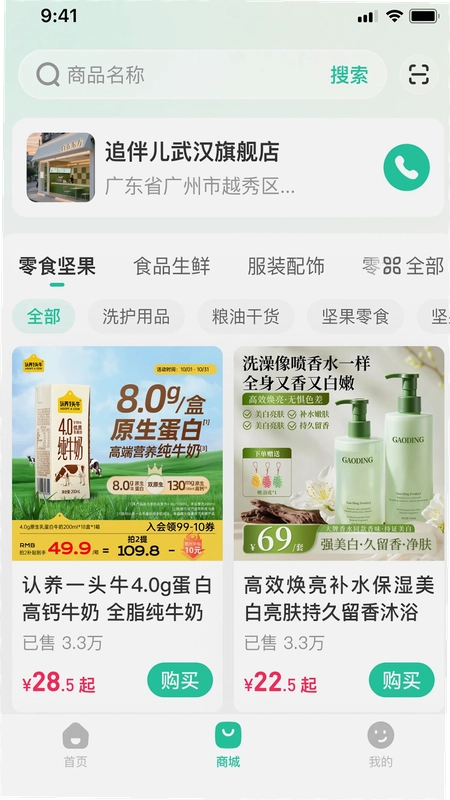Buy the body wash priced ¥22.5
Image resolution: width=450 pixels, height=800 pixels.
[402, 680]
